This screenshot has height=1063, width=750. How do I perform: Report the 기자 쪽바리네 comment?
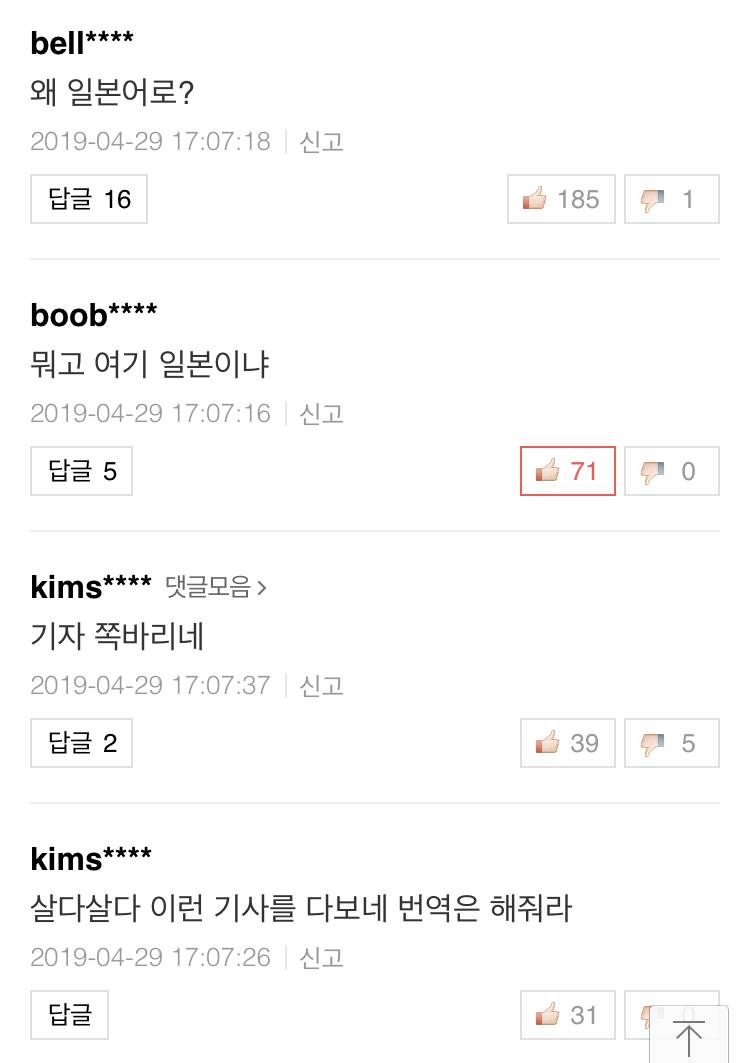point(321,685)
